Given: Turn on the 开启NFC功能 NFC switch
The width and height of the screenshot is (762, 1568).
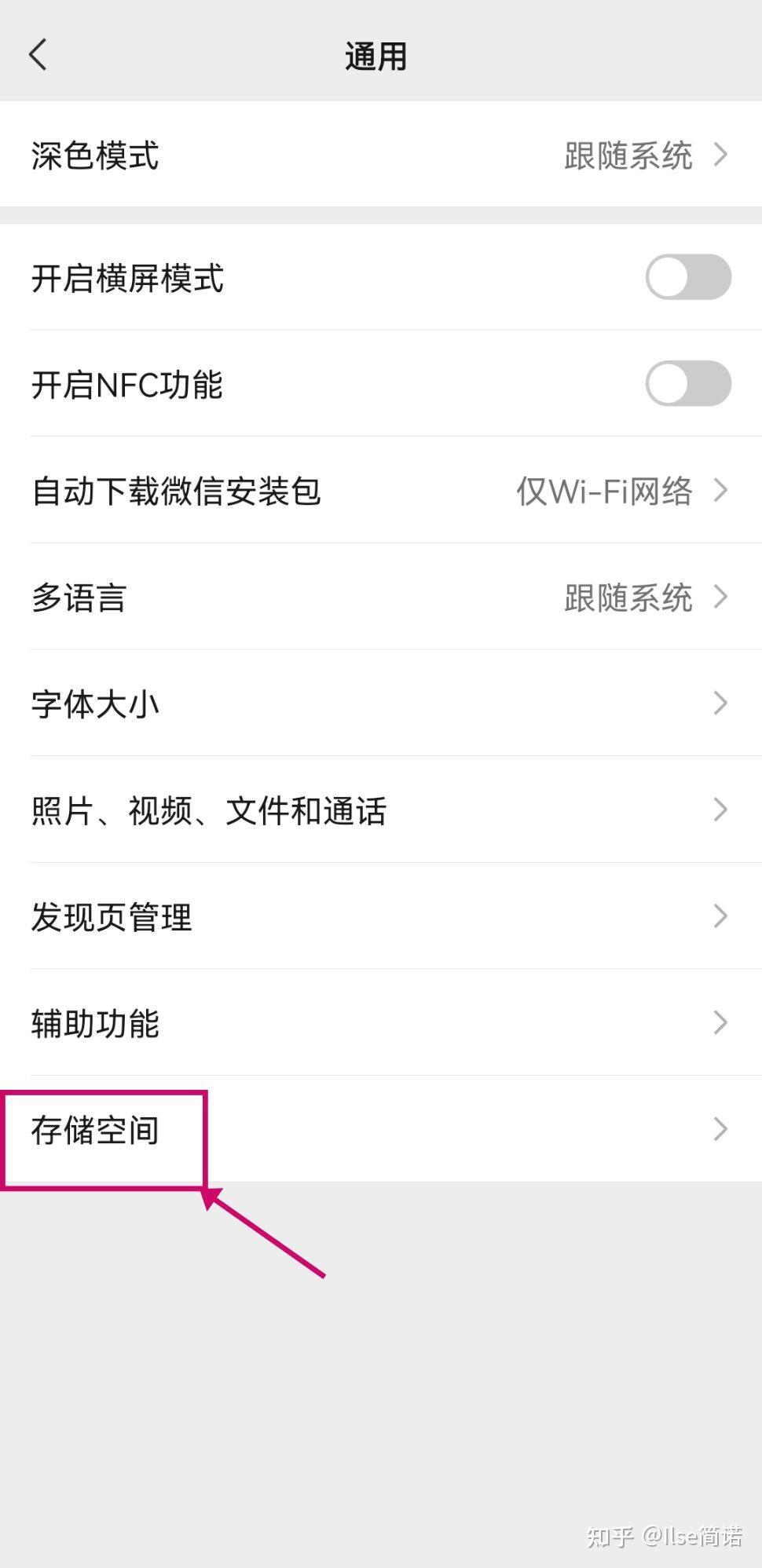Looking at the screenshot, I should pos(687,383).
